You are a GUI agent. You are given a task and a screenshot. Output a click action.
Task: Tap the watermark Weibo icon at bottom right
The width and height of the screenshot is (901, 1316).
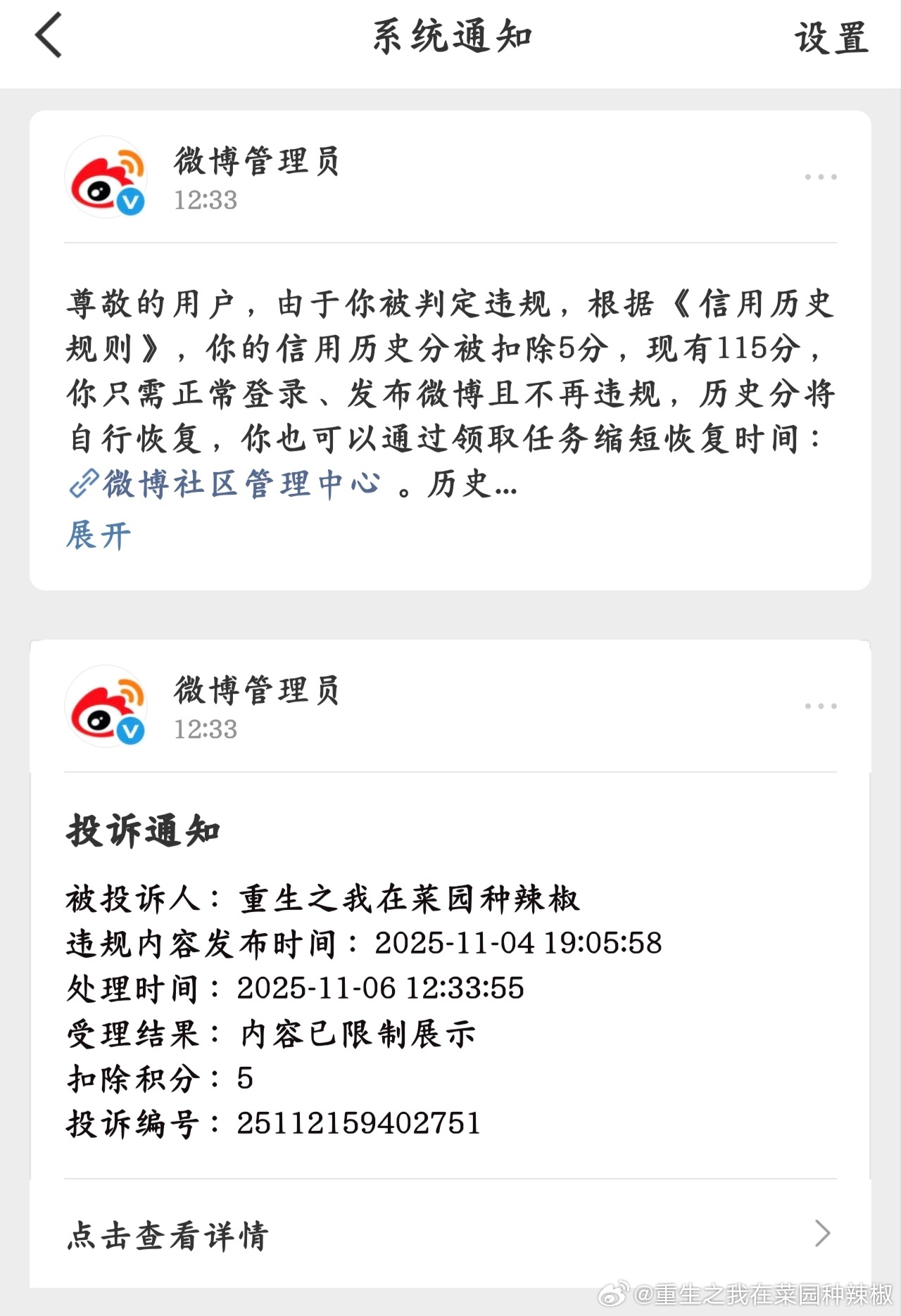614,1292
